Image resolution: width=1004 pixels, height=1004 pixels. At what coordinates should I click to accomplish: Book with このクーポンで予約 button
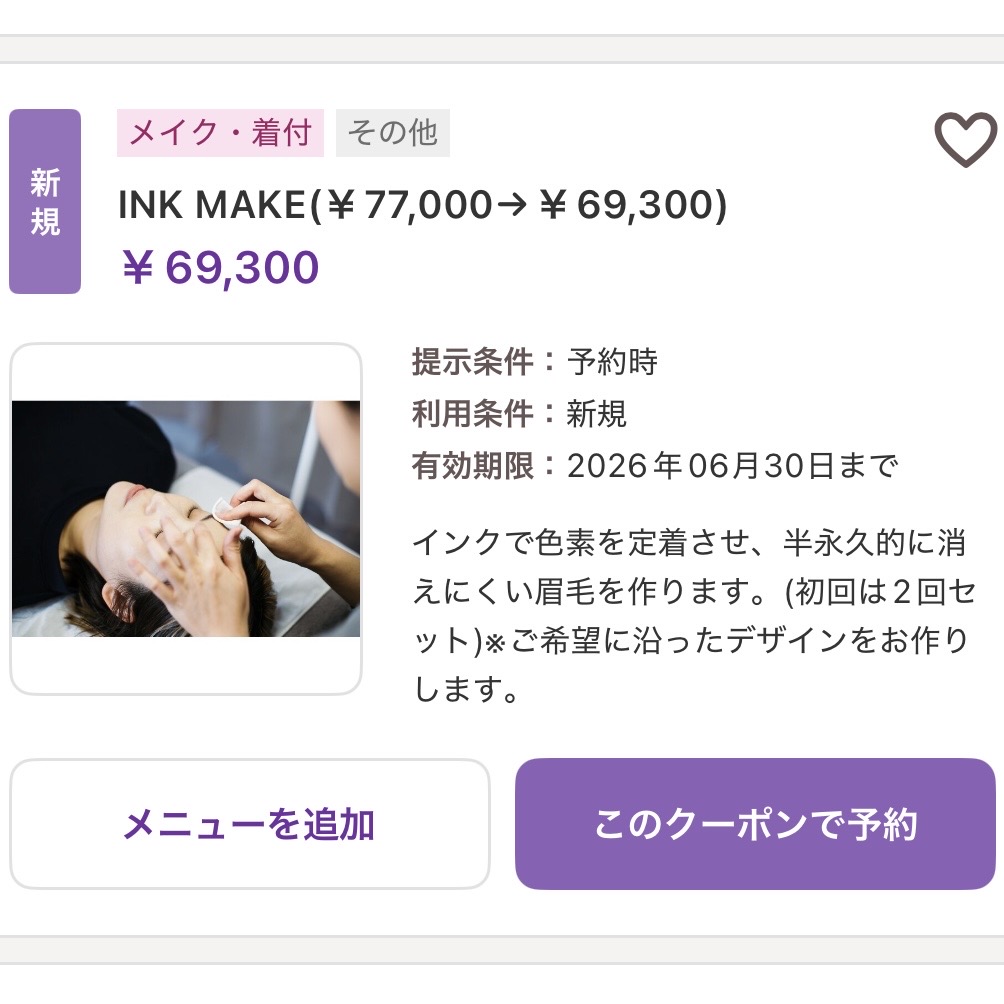pyautogui.click(x=755, y=824)
